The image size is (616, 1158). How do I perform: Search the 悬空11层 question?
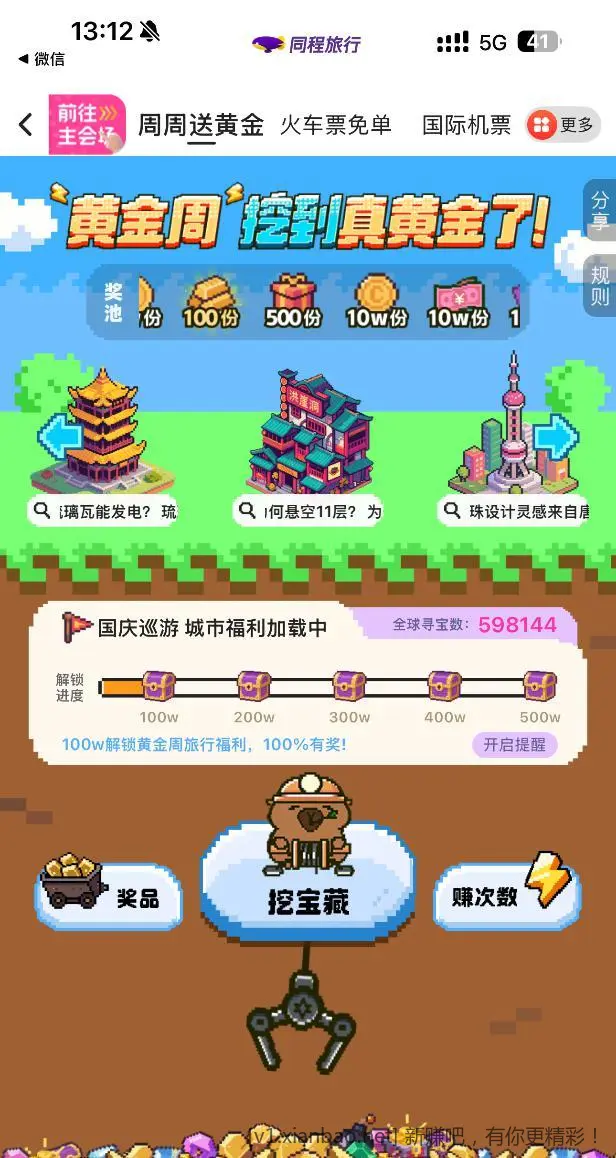(309, 512)
